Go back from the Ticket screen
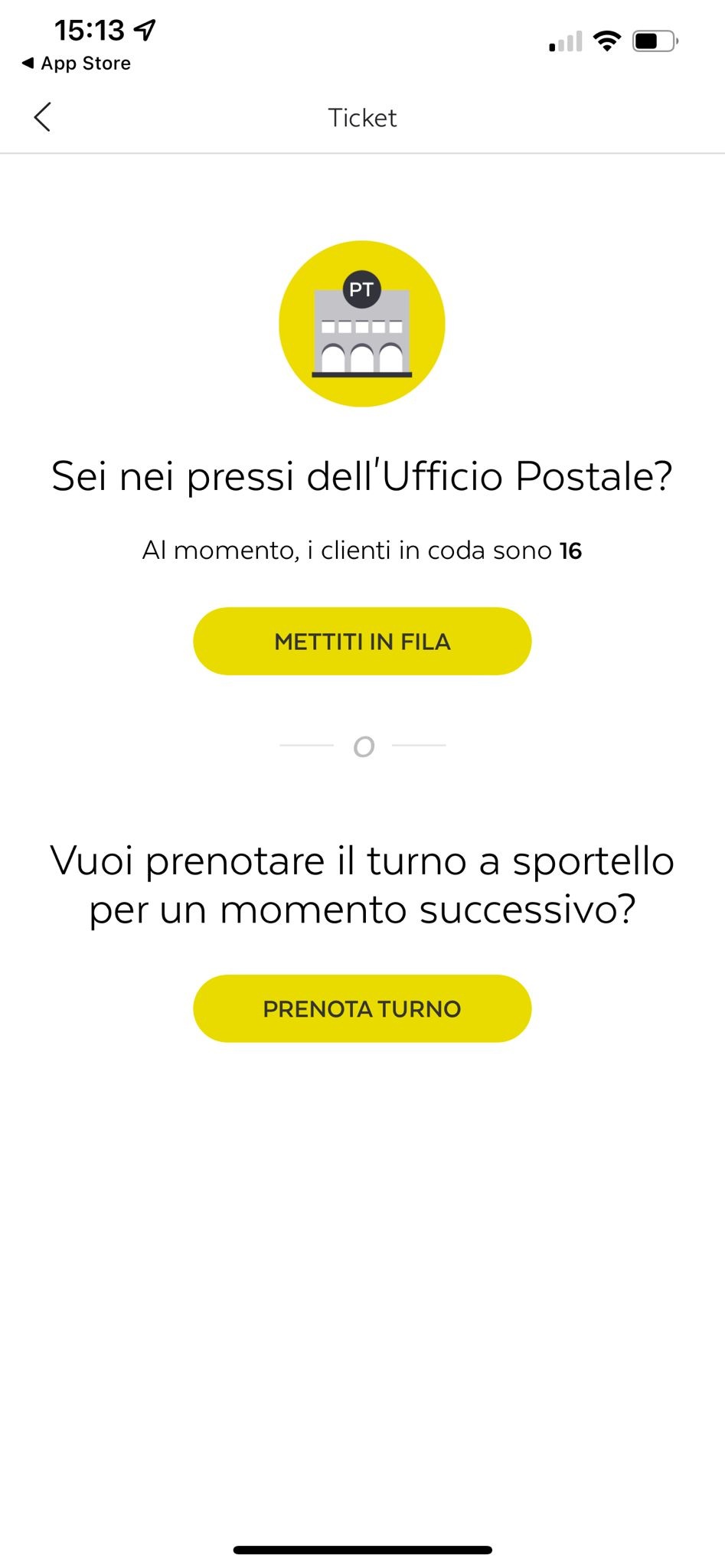Viewport: 725px width, 1568px height. (x=43, y=117)
